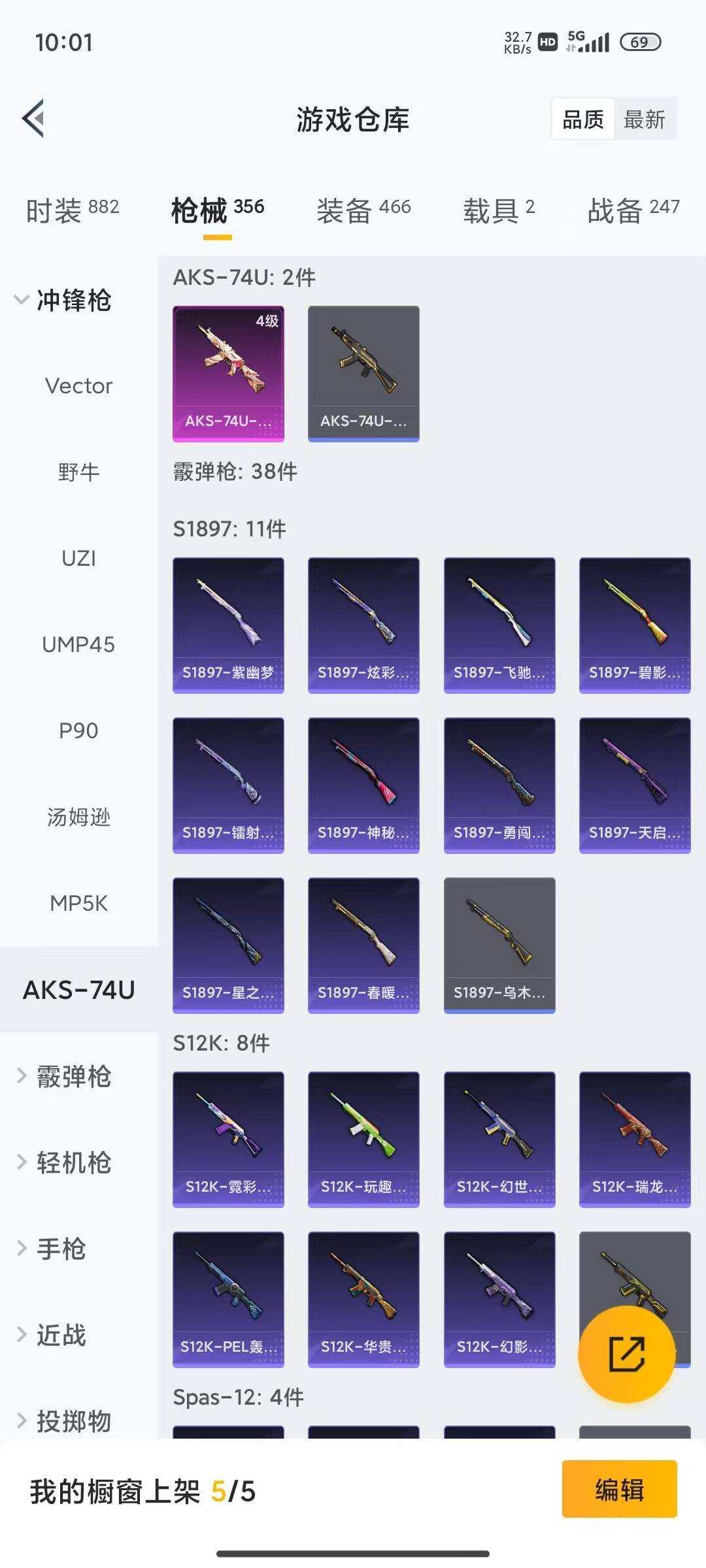Screen dimensions: 706x1568
Task: Select the S1897-乌木 grey shotgun icon
Action: pos(499,944)
